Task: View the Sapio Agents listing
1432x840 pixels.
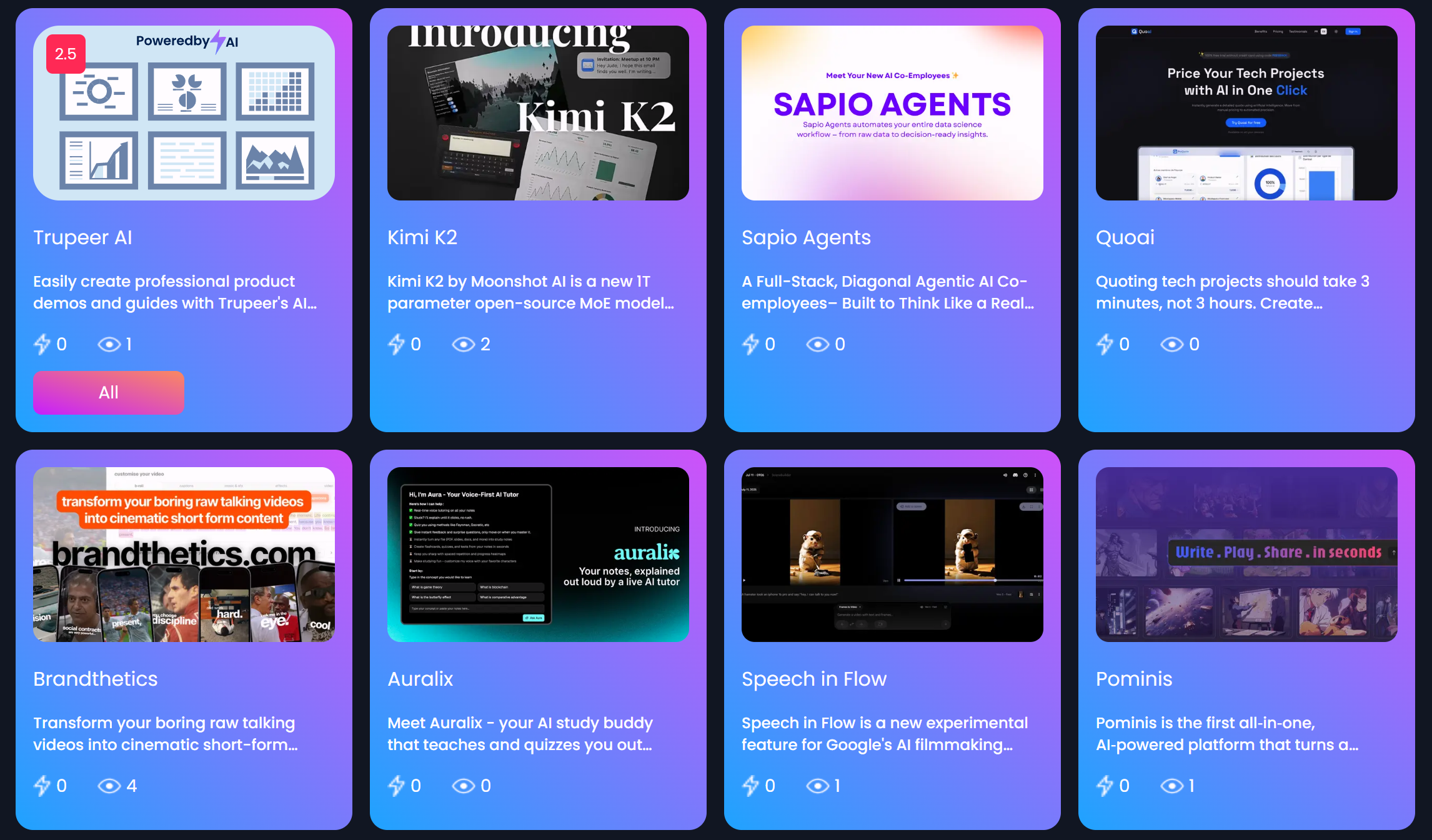Action: click(x=806, y=237)
